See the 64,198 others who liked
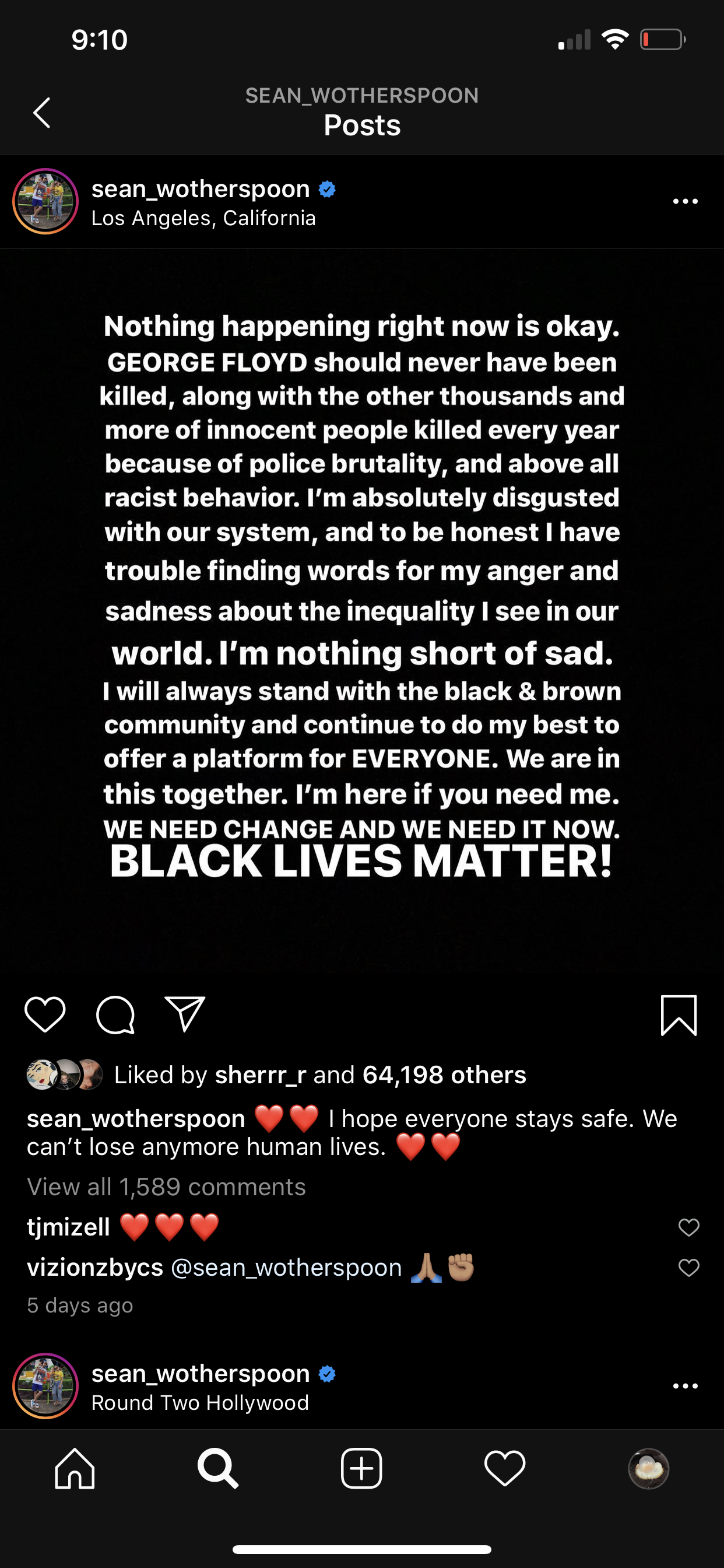Screen dimensions: 724x1568 [444, 1075]
